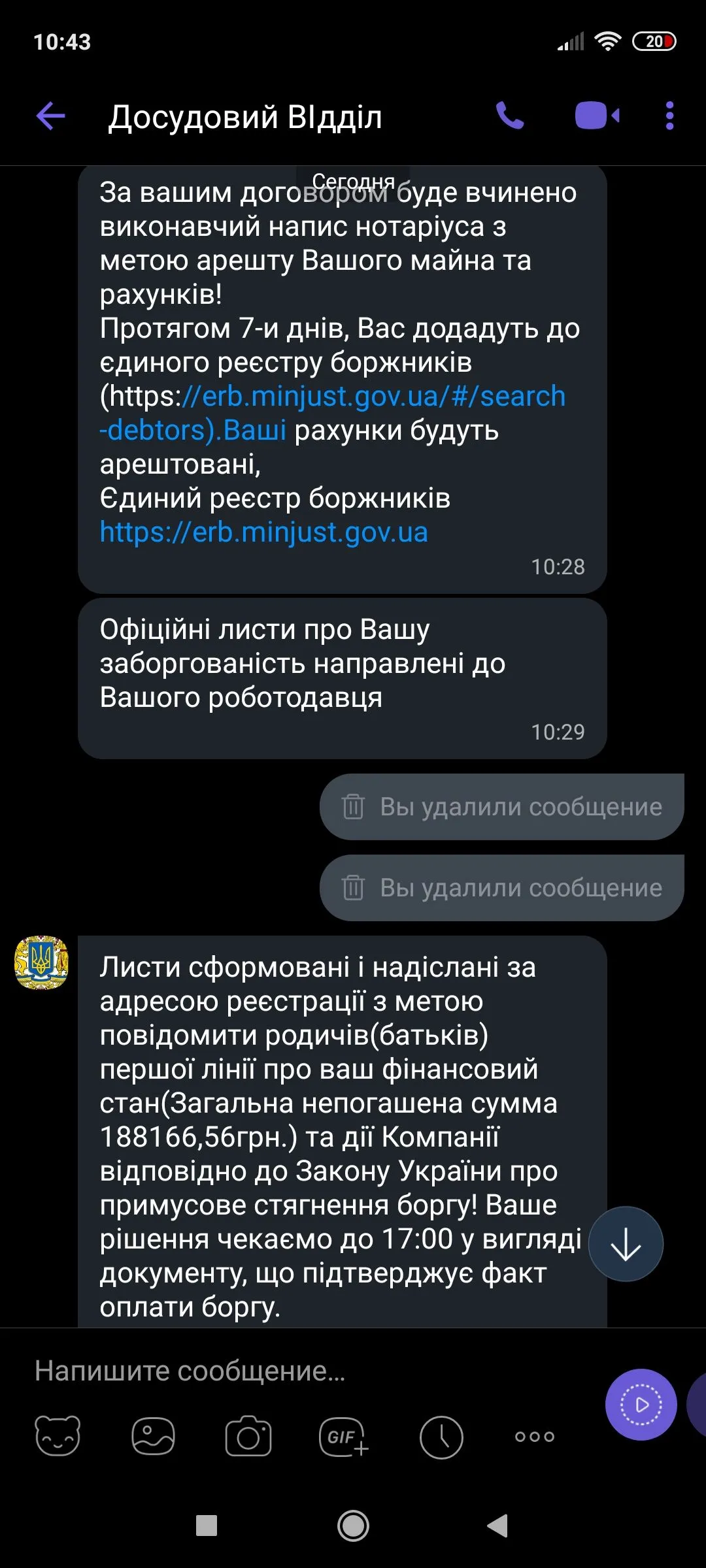
Task: Open the clock timer message option
Action: click(441, 1436)
